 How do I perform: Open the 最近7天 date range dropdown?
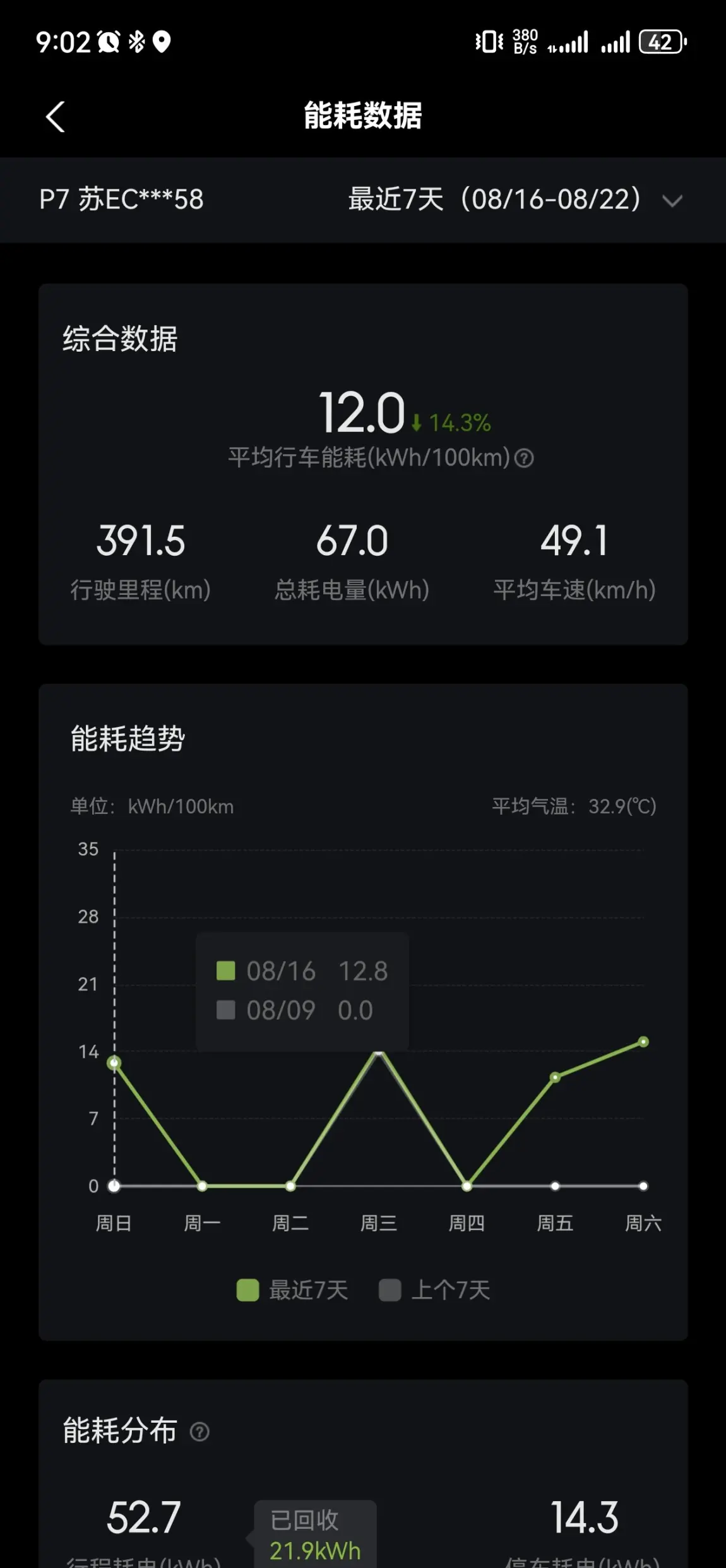click(515, 200)
